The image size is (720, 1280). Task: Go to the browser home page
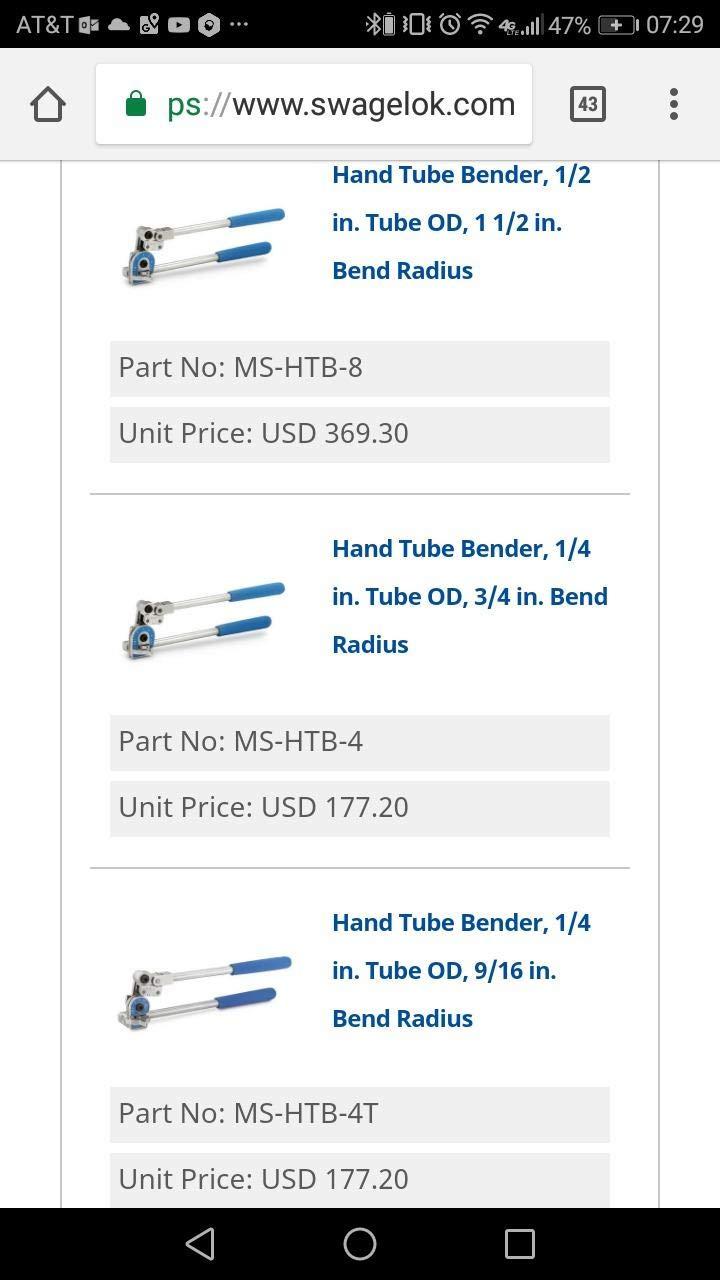point(48,104)
